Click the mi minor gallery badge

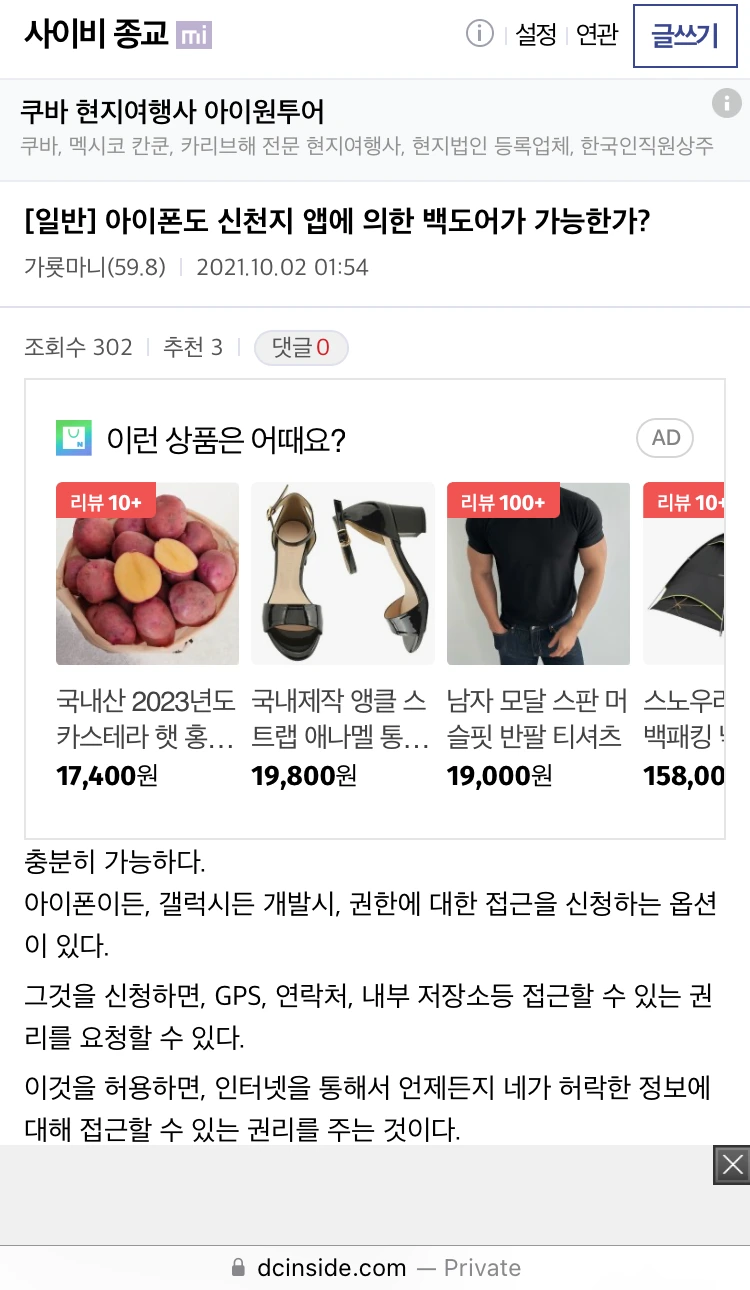(197, 34)
